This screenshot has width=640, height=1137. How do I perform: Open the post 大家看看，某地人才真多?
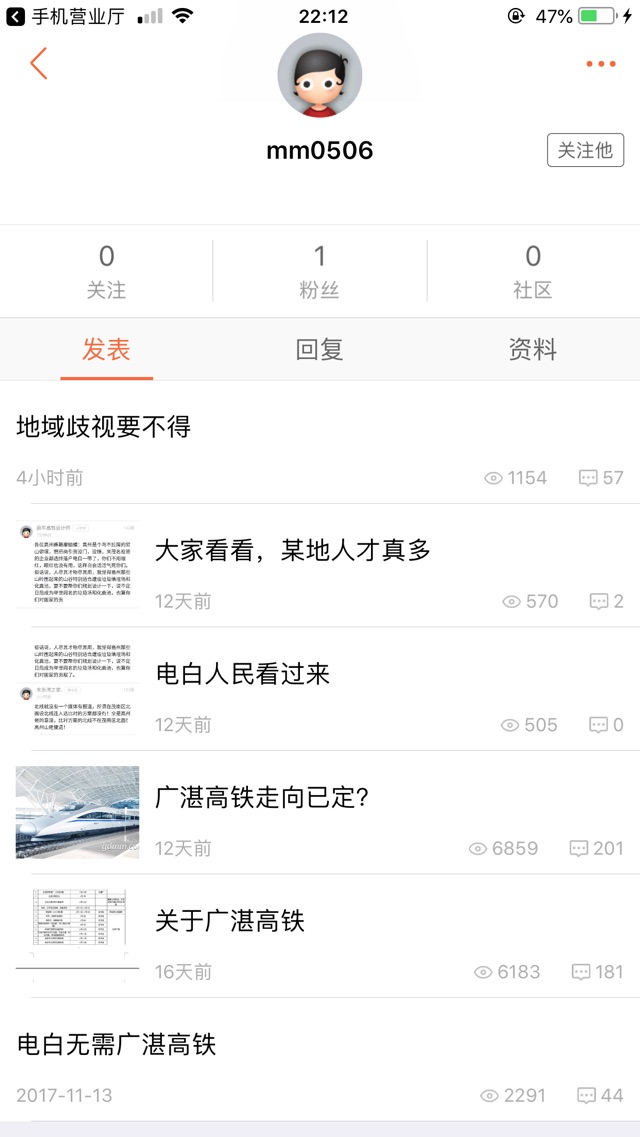293,550
